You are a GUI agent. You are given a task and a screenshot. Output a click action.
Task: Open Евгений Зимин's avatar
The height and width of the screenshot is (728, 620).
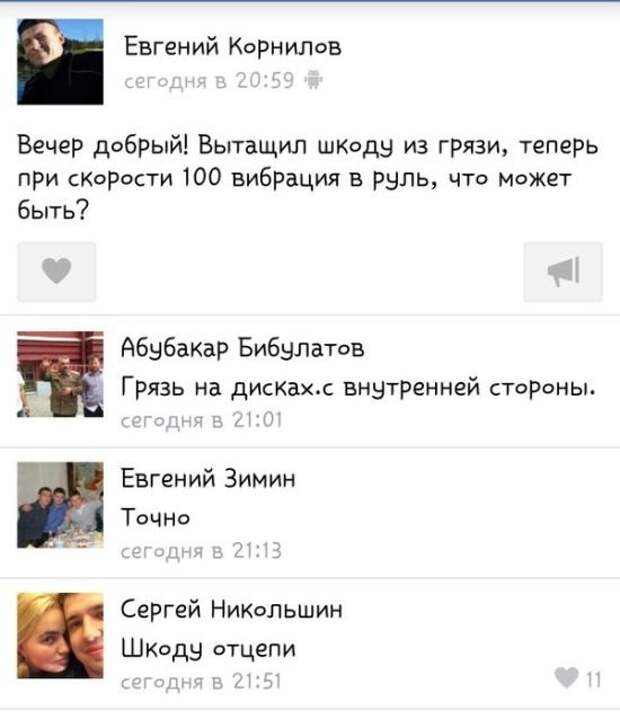(x=60, y=503)
